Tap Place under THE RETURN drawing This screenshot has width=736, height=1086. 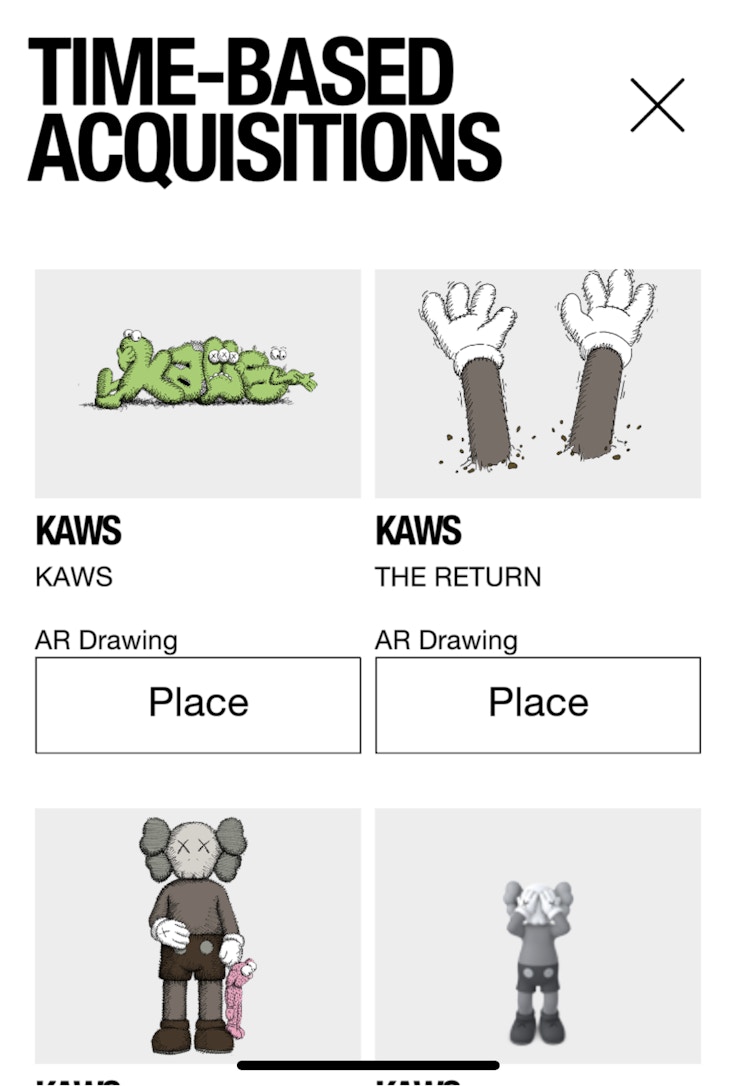coord(538,704)
